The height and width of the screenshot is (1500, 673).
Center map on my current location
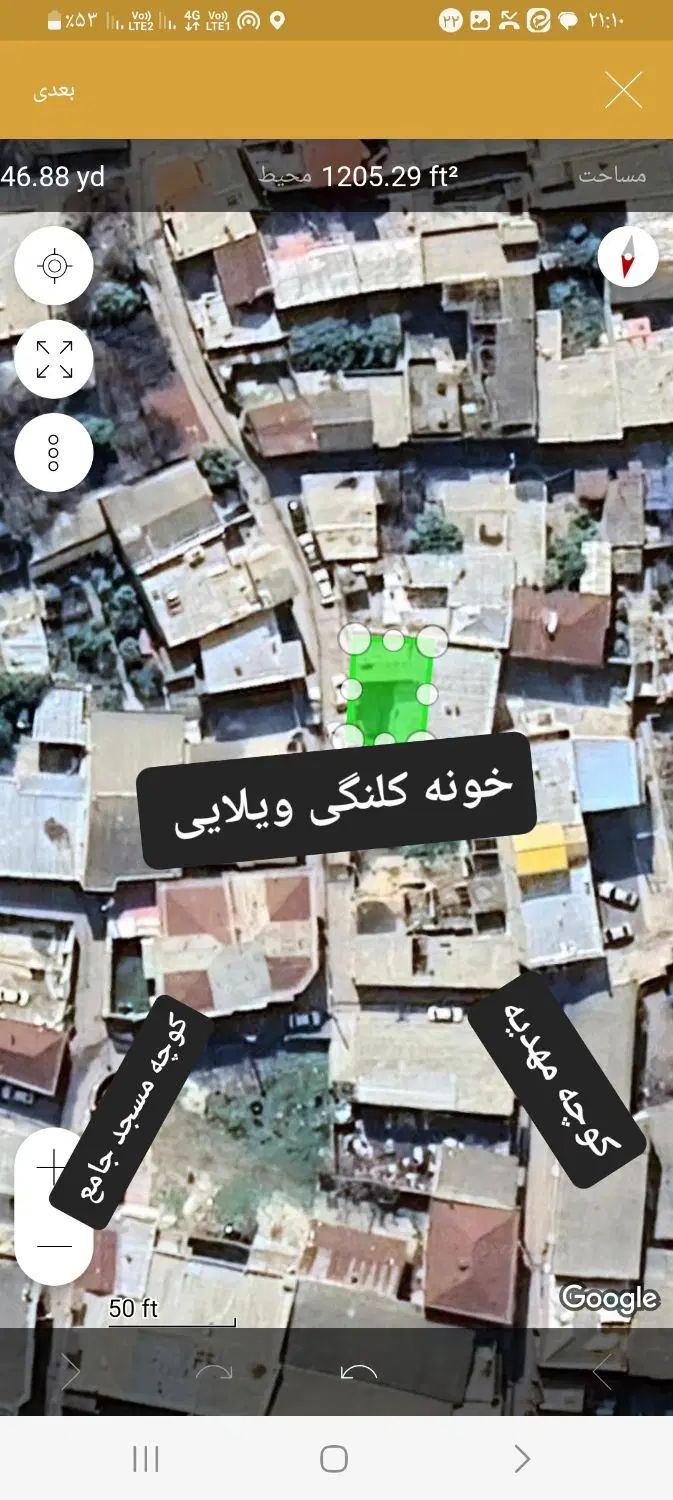(x=54, y=266)
